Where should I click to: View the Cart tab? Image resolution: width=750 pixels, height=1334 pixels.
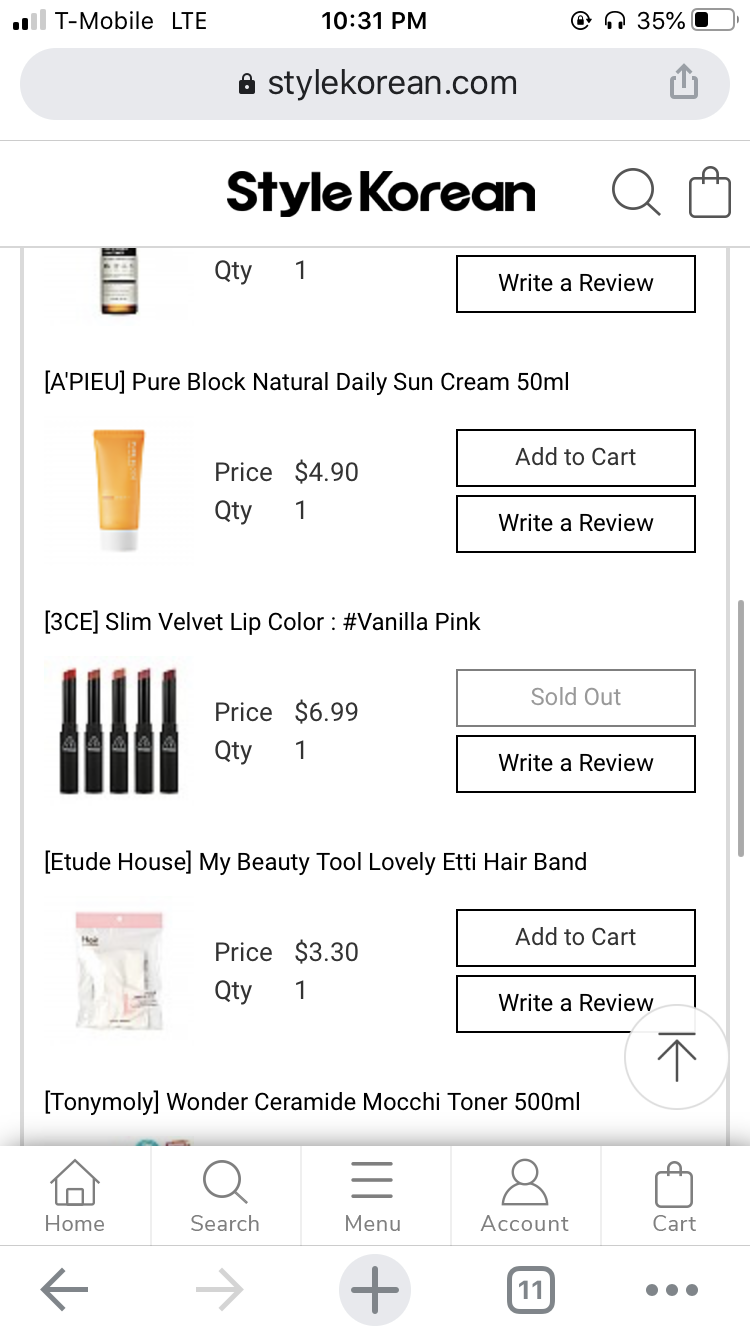click(675, 1196)
